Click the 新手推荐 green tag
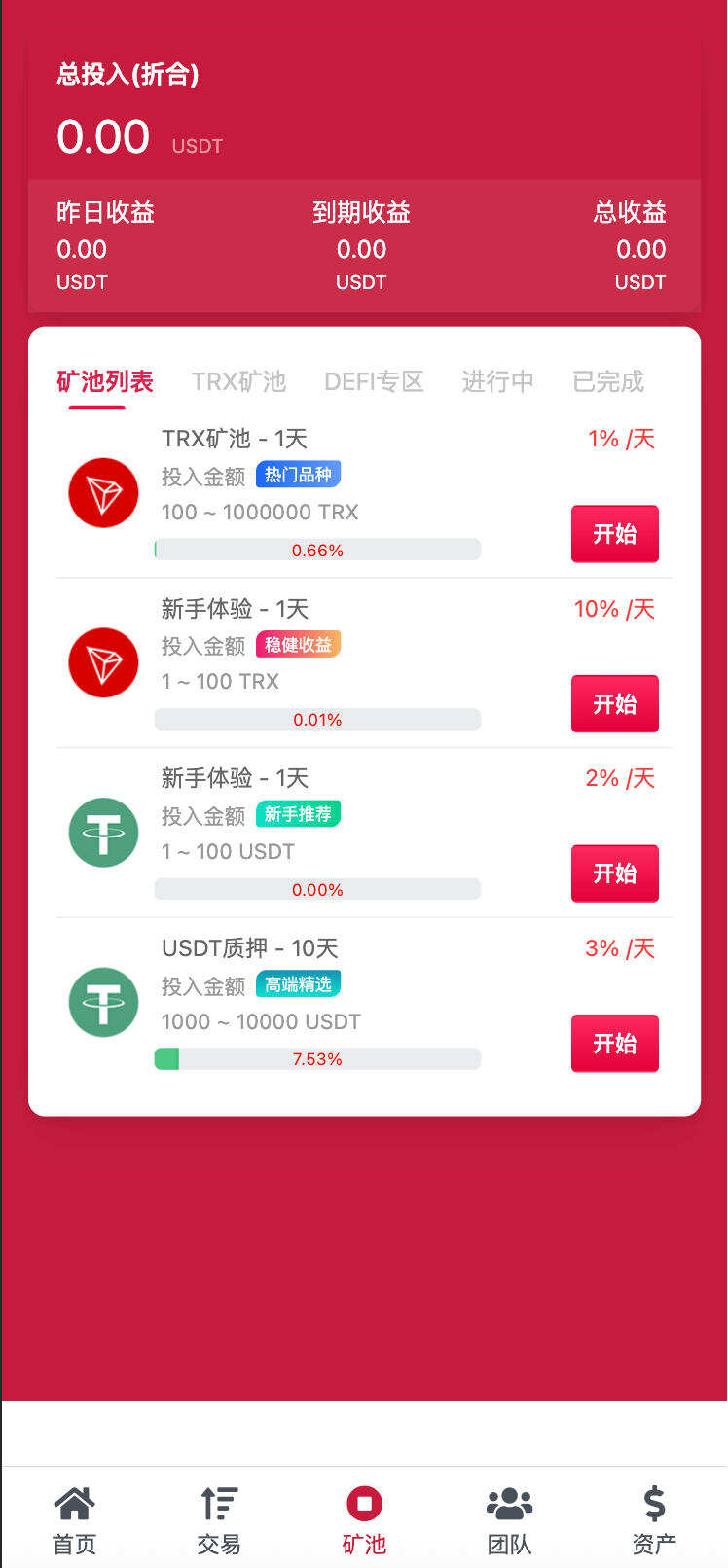The image size is (728, 1568). pos(298,814)
